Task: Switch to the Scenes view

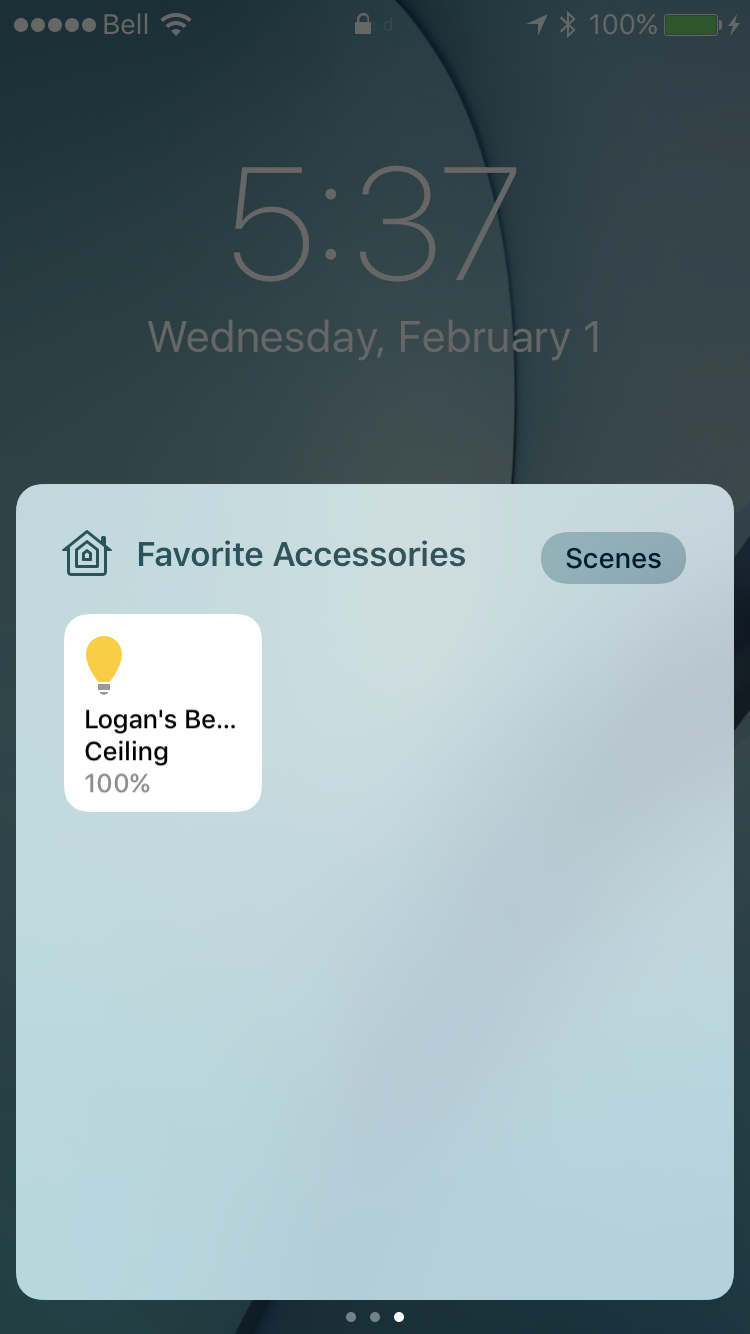Action: pos(613,558)
